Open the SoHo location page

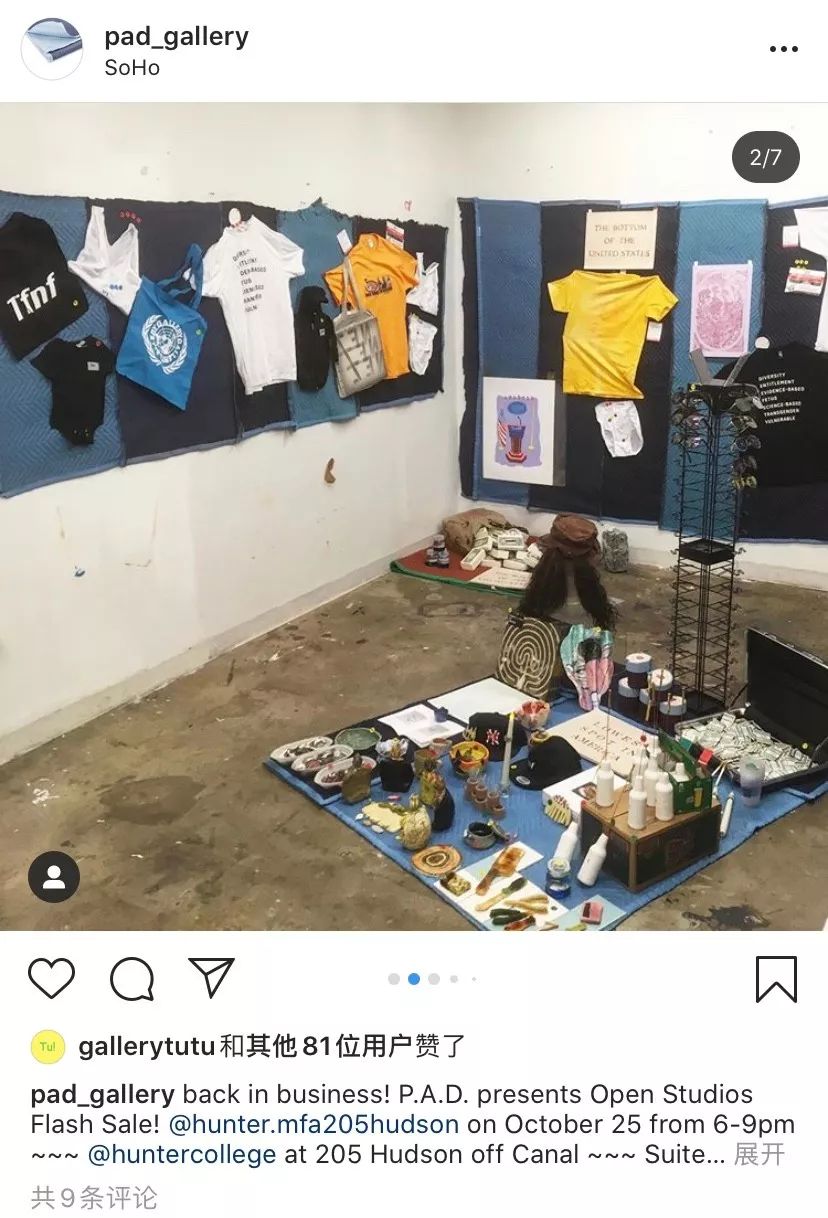132,68
